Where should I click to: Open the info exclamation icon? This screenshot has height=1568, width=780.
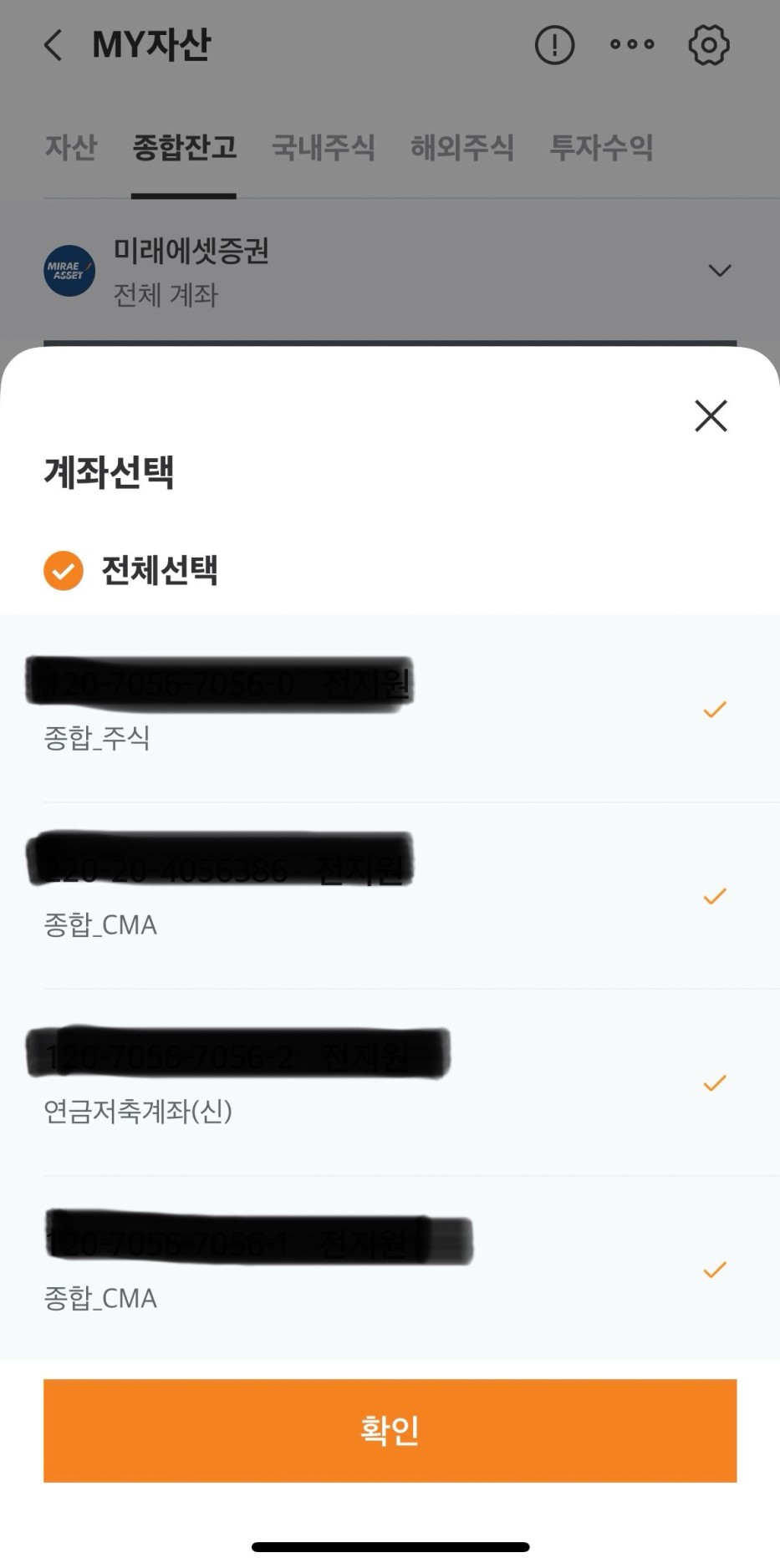click(554, 45)
